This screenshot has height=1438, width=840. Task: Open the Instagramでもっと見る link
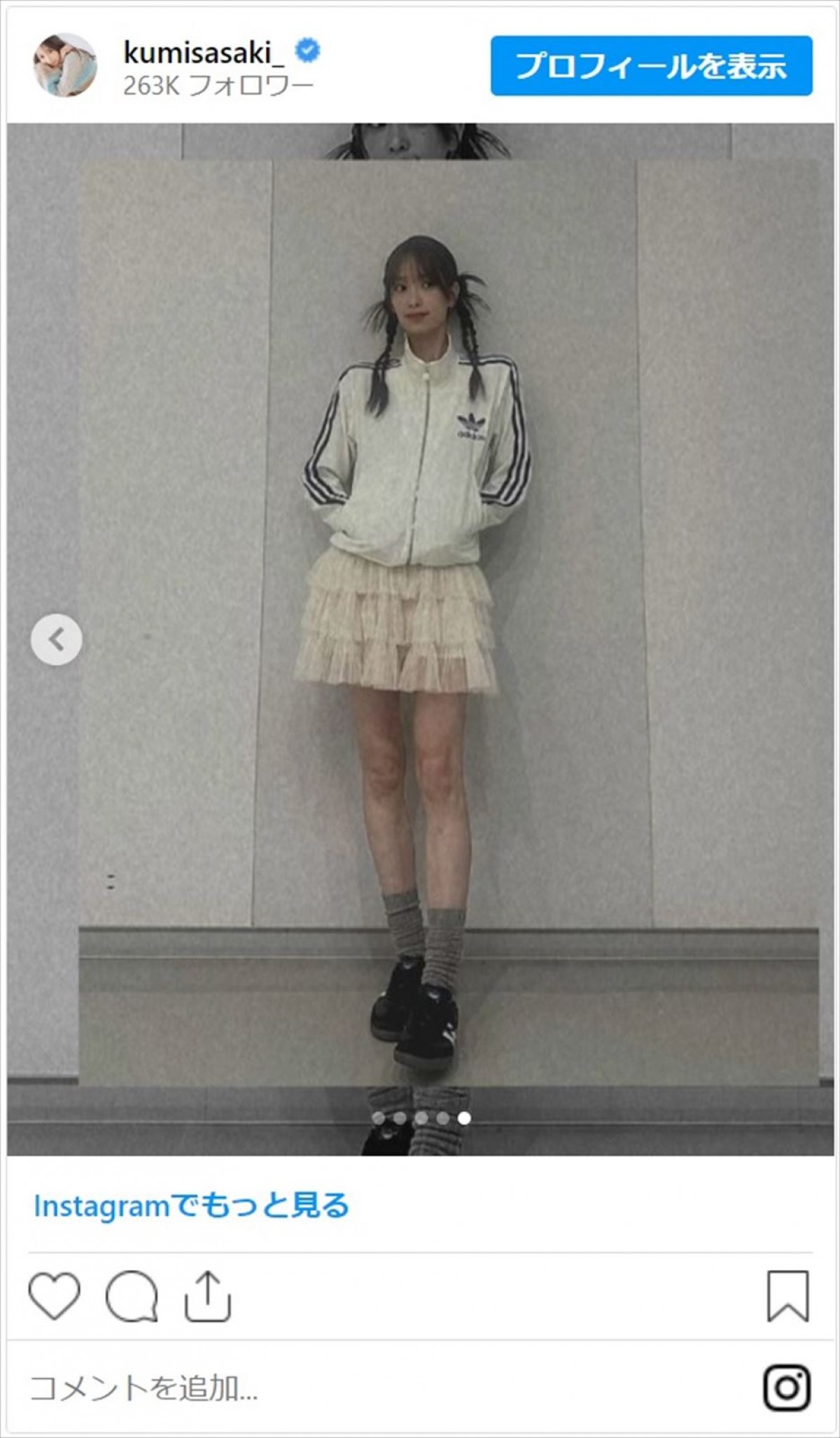click(191, 1206)
